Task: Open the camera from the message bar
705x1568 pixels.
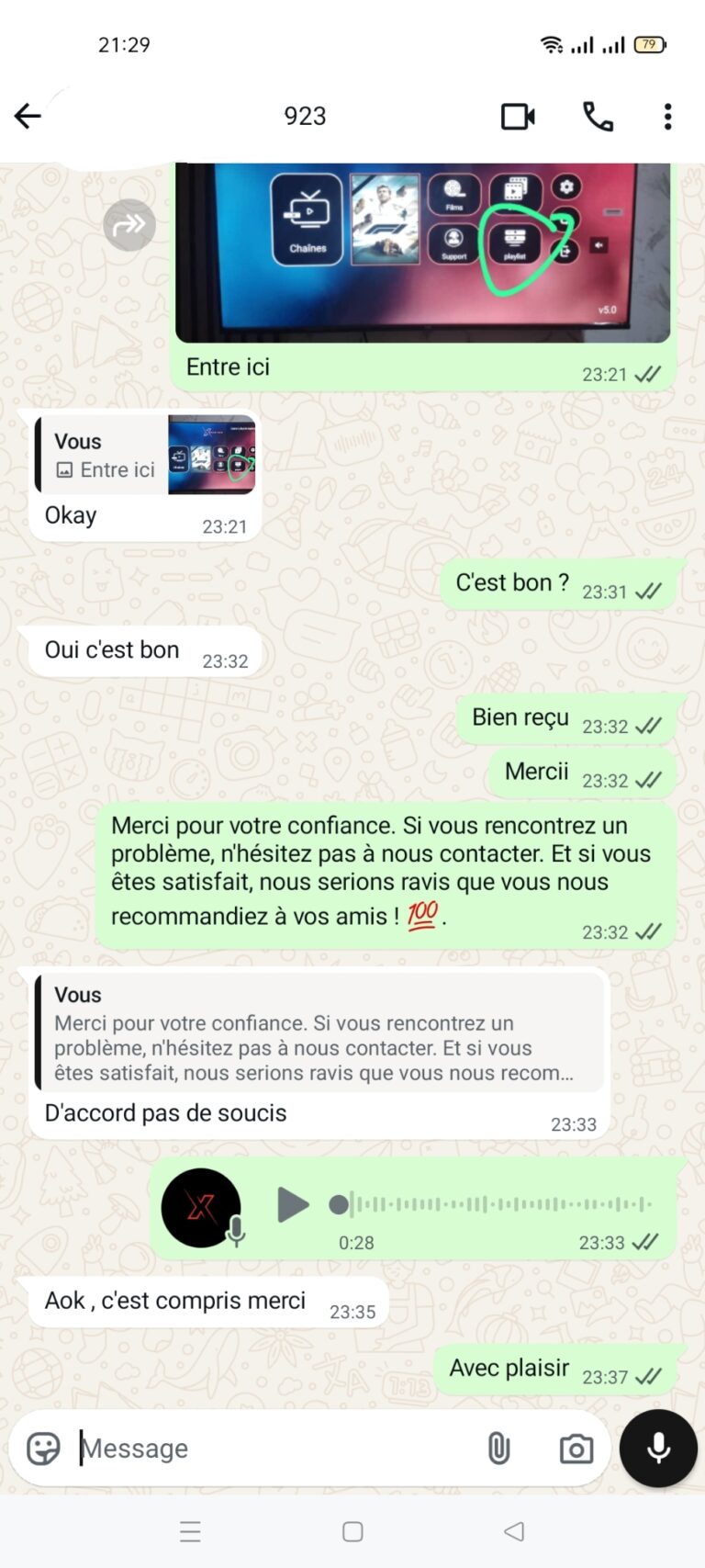Action: coord(576,1449)
